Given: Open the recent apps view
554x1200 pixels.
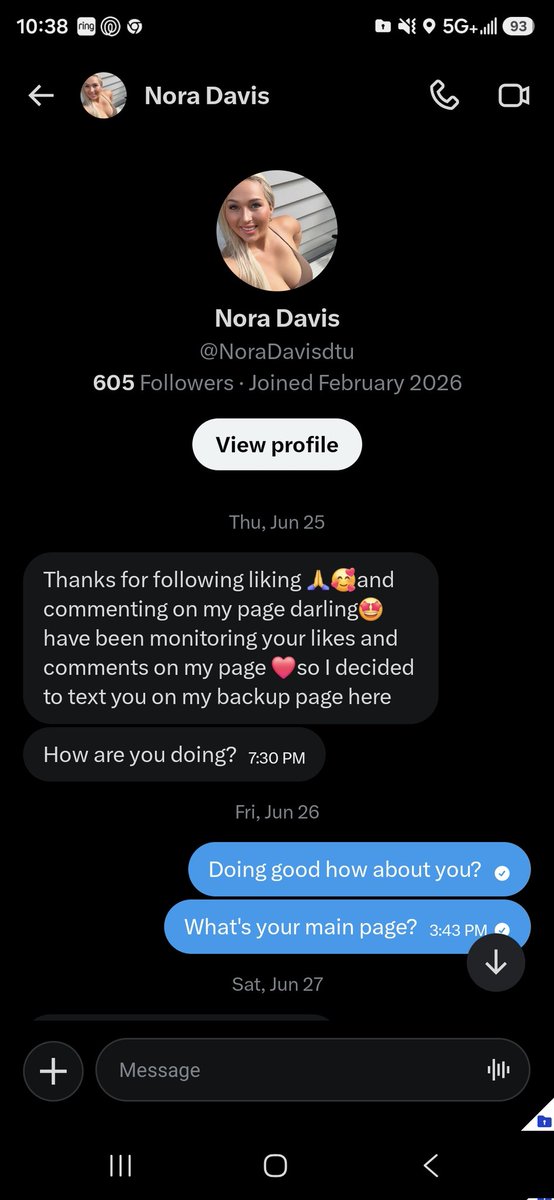Looking at the screenshot, I should point(120,1165).
